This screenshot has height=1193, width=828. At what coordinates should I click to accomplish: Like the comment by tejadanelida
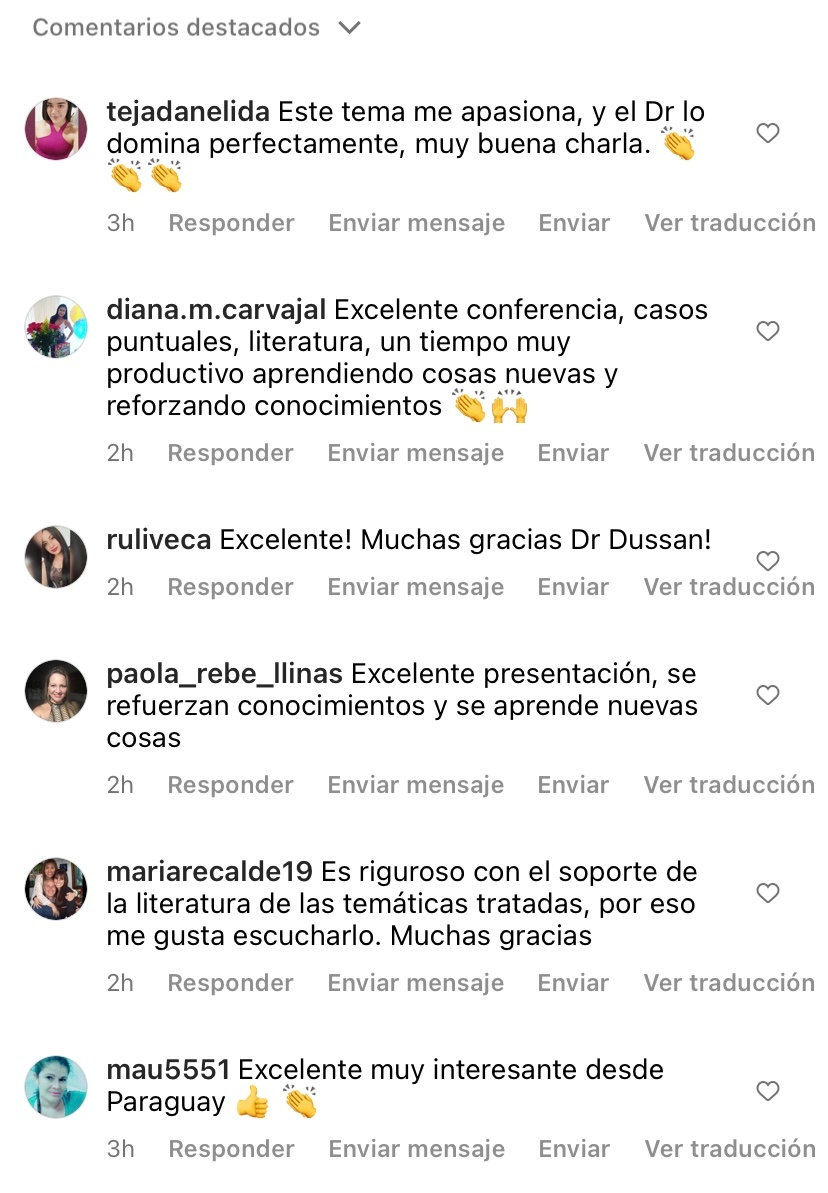(767, 133)
